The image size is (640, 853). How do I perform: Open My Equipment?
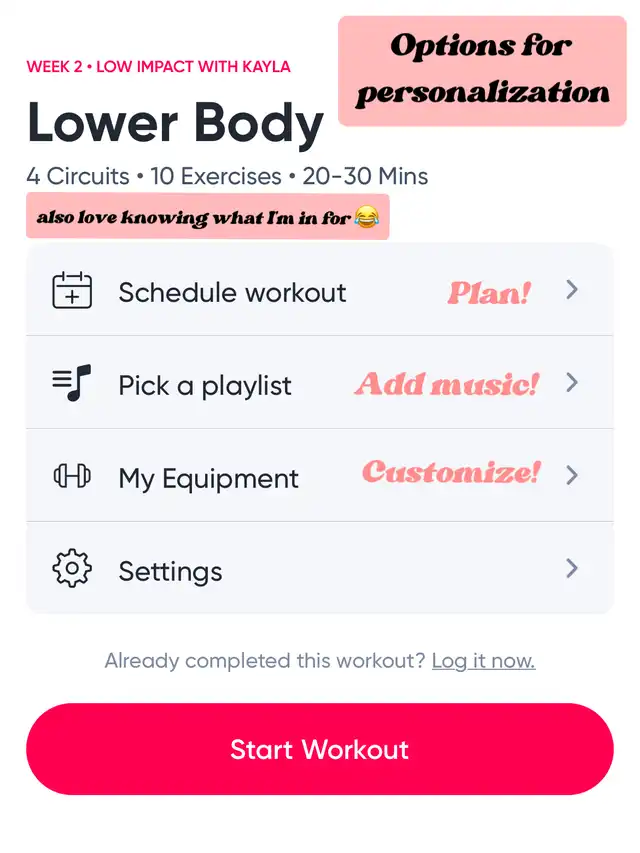tap(319, 475)
